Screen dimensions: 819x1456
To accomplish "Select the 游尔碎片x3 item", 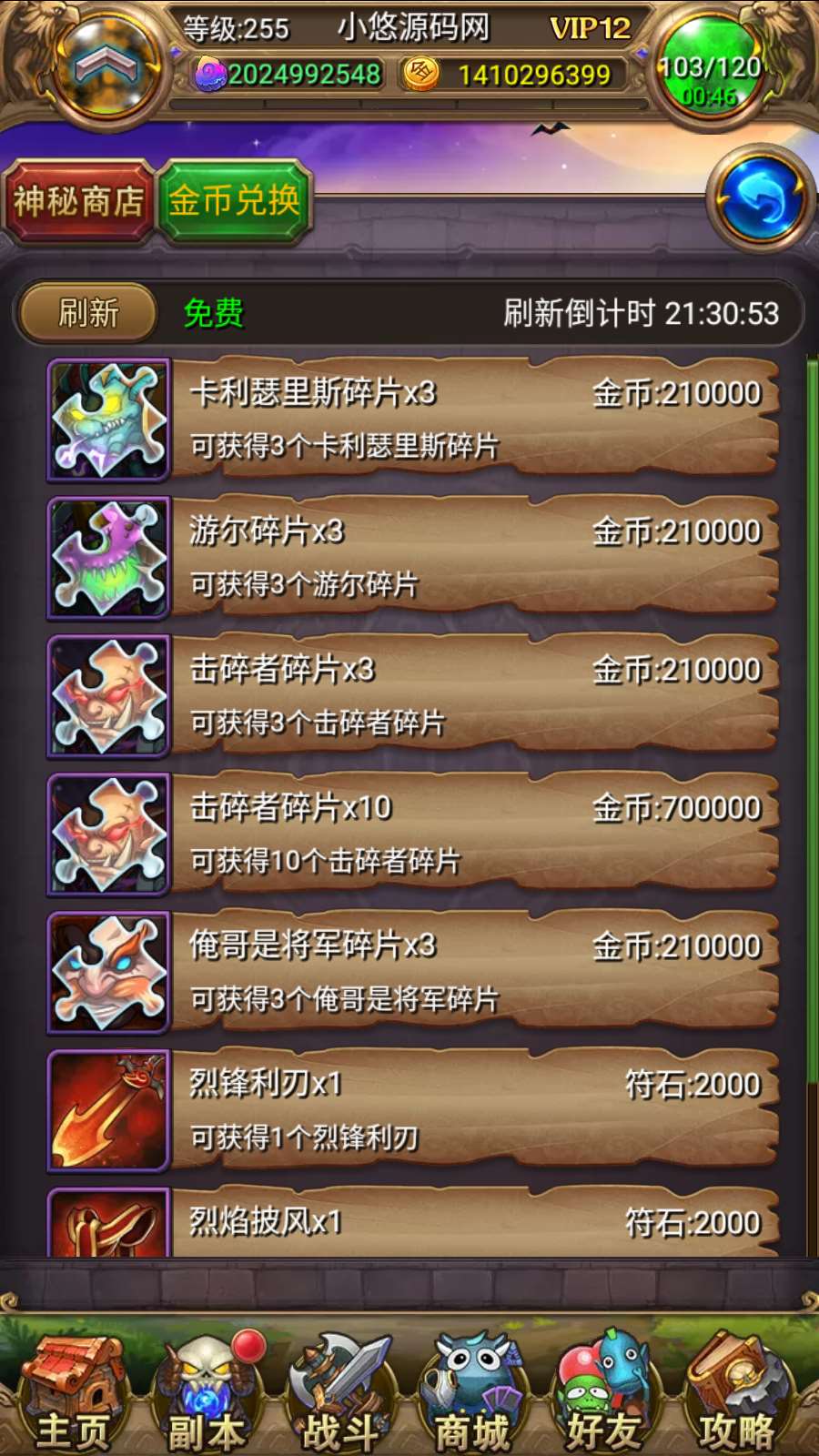I will point(473,557).
